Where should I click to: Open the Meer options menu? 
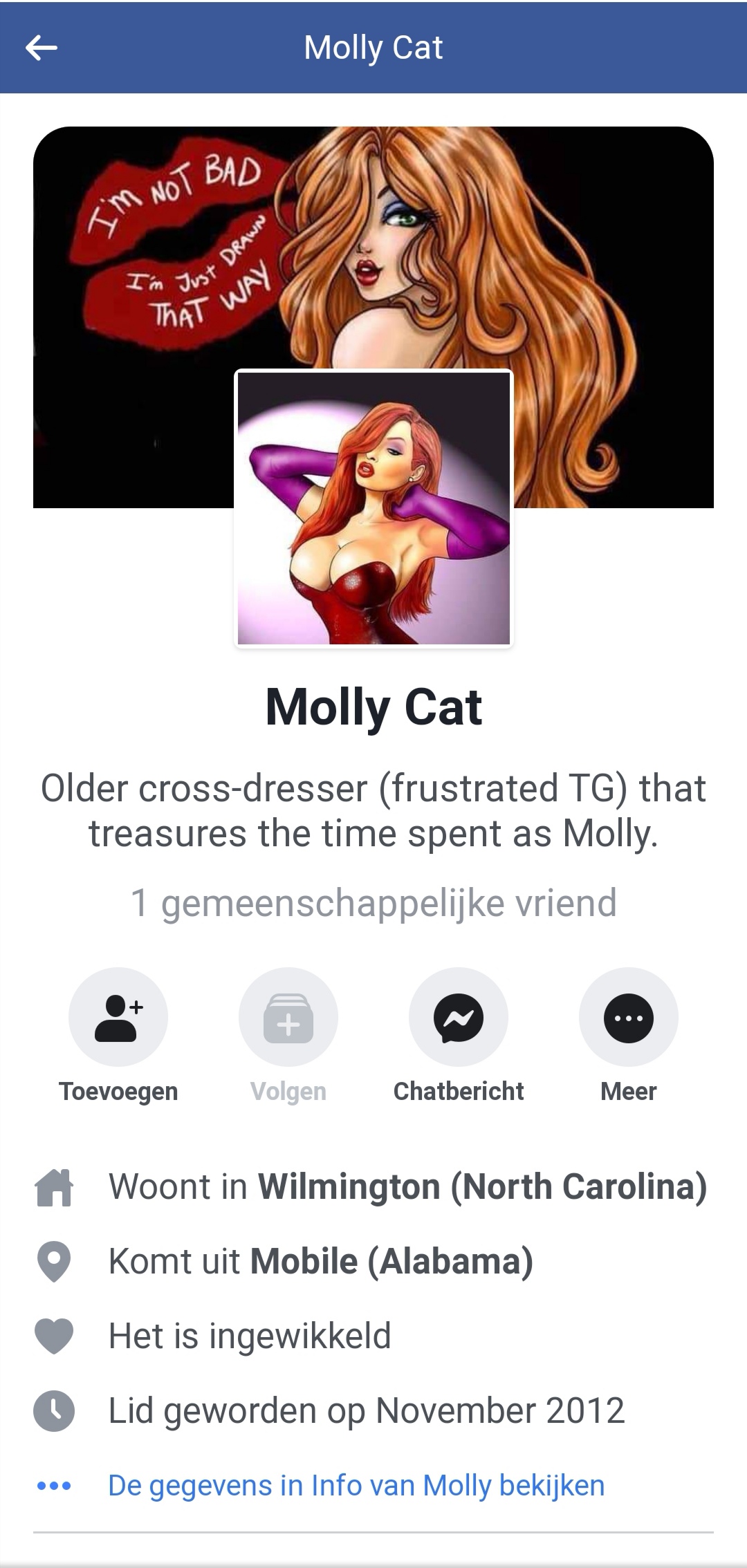coord(629,1017)
